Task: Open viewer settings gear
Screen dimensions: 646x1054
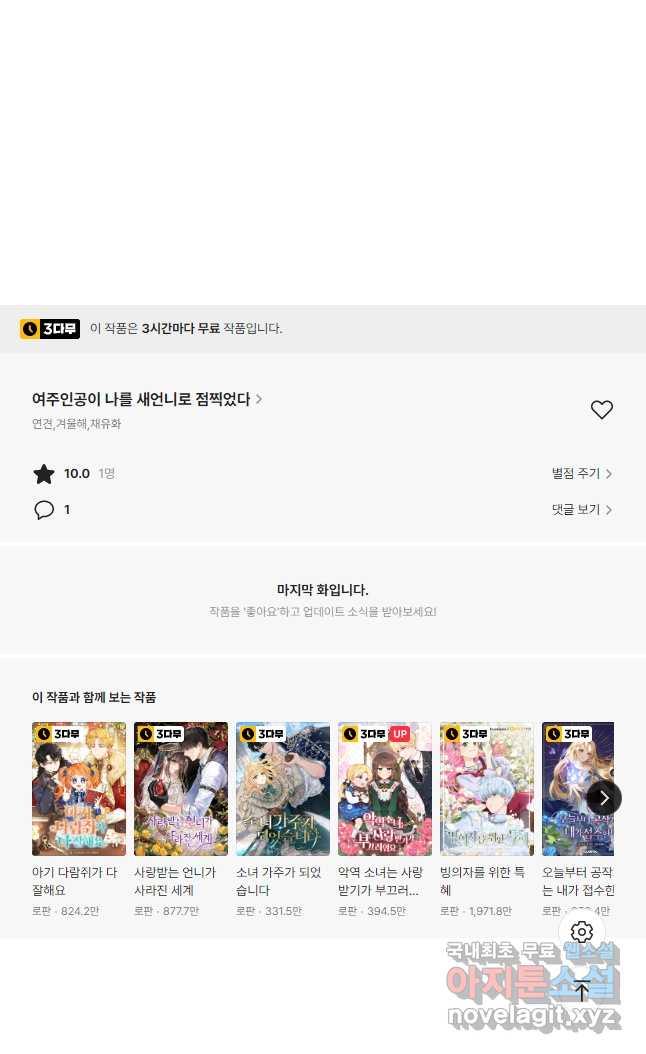Action: click(x=582, y=932)
